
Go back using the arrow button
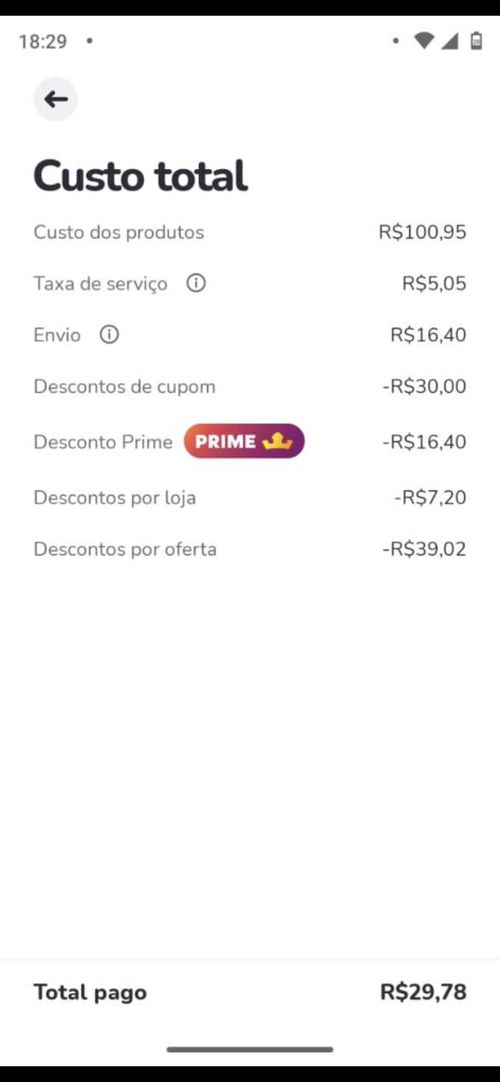pyautogui.click(x=56, y=99)
